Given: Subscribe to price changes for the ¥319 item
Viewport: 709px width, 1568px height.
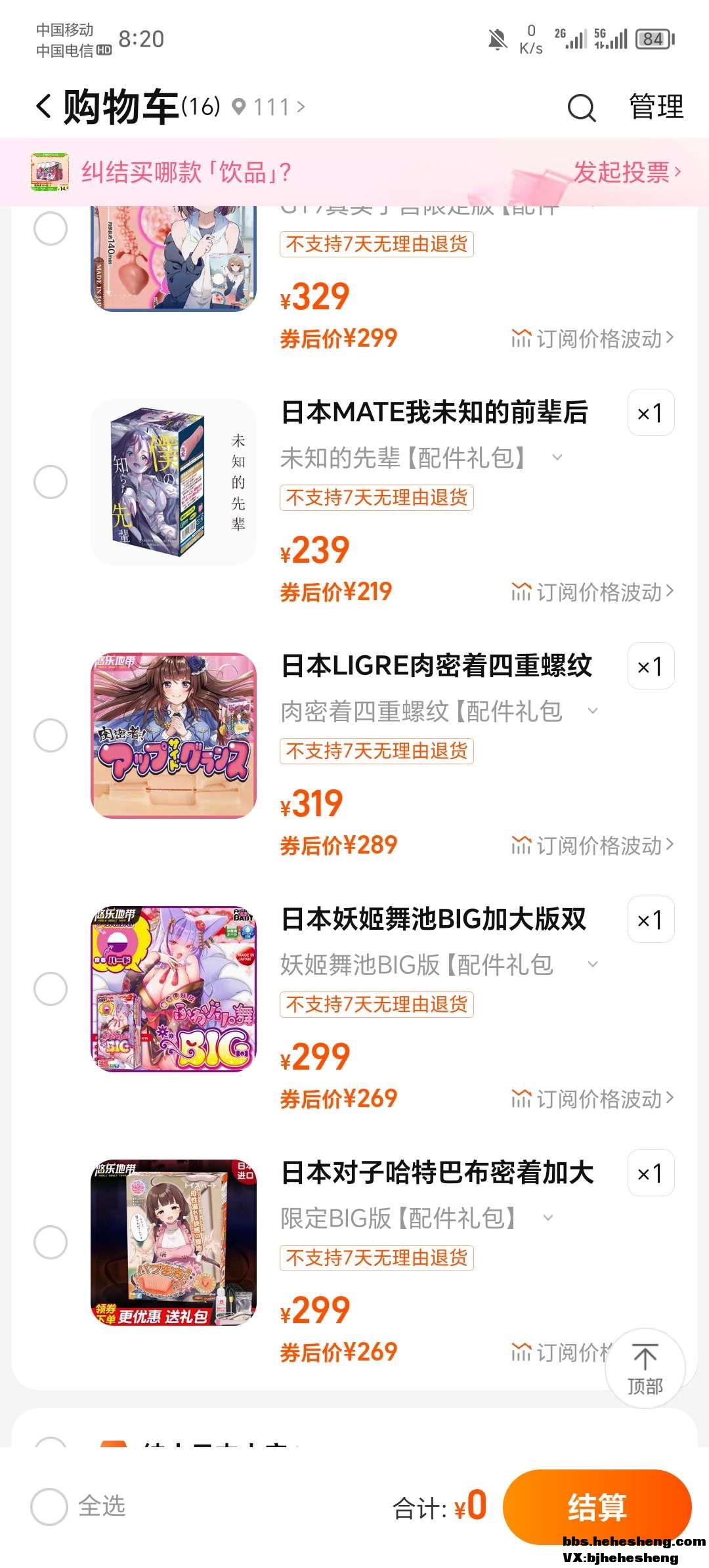Looking at the screenshot, I should (592, 846).
